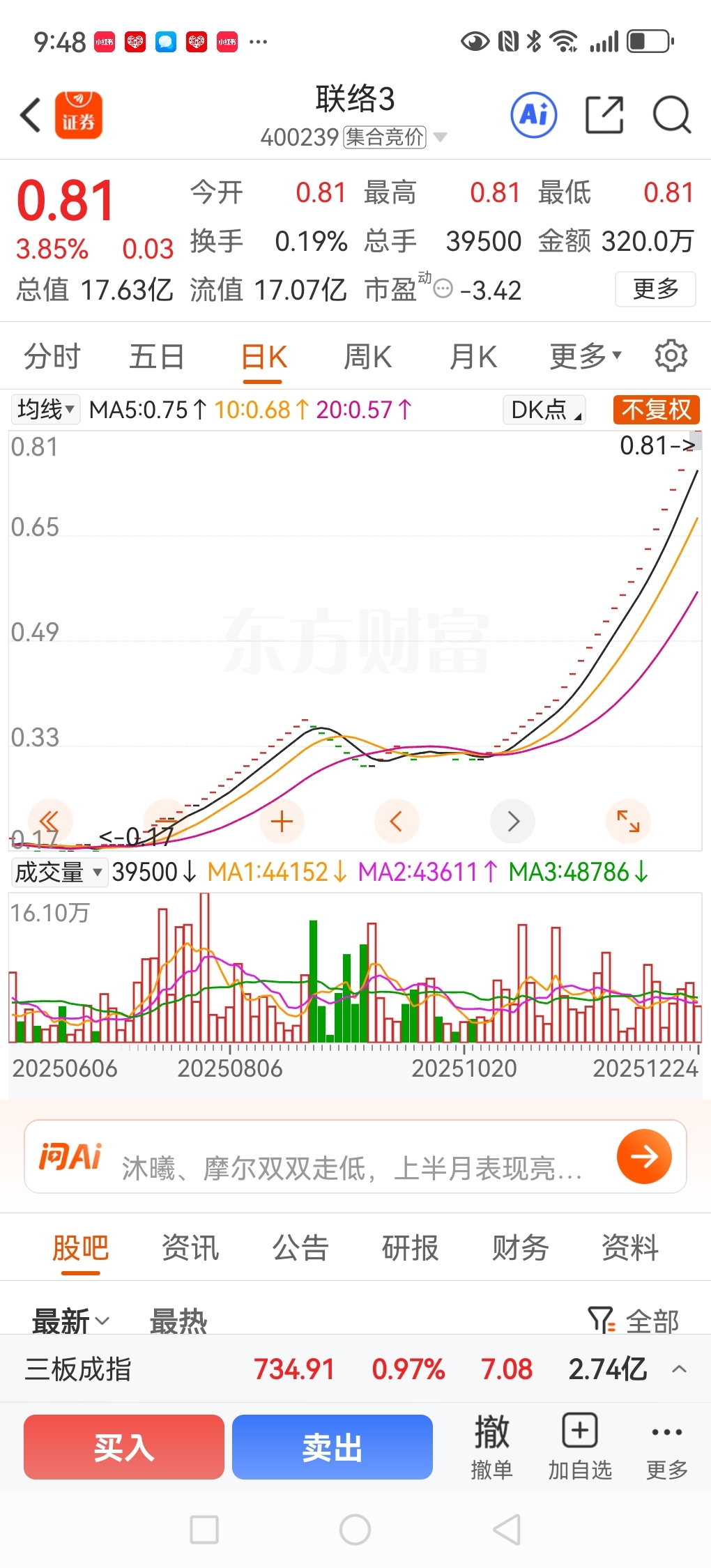Go back with the top-left arrow
The width and height of the screenshot is (711, 1568).
click(31, 115)
